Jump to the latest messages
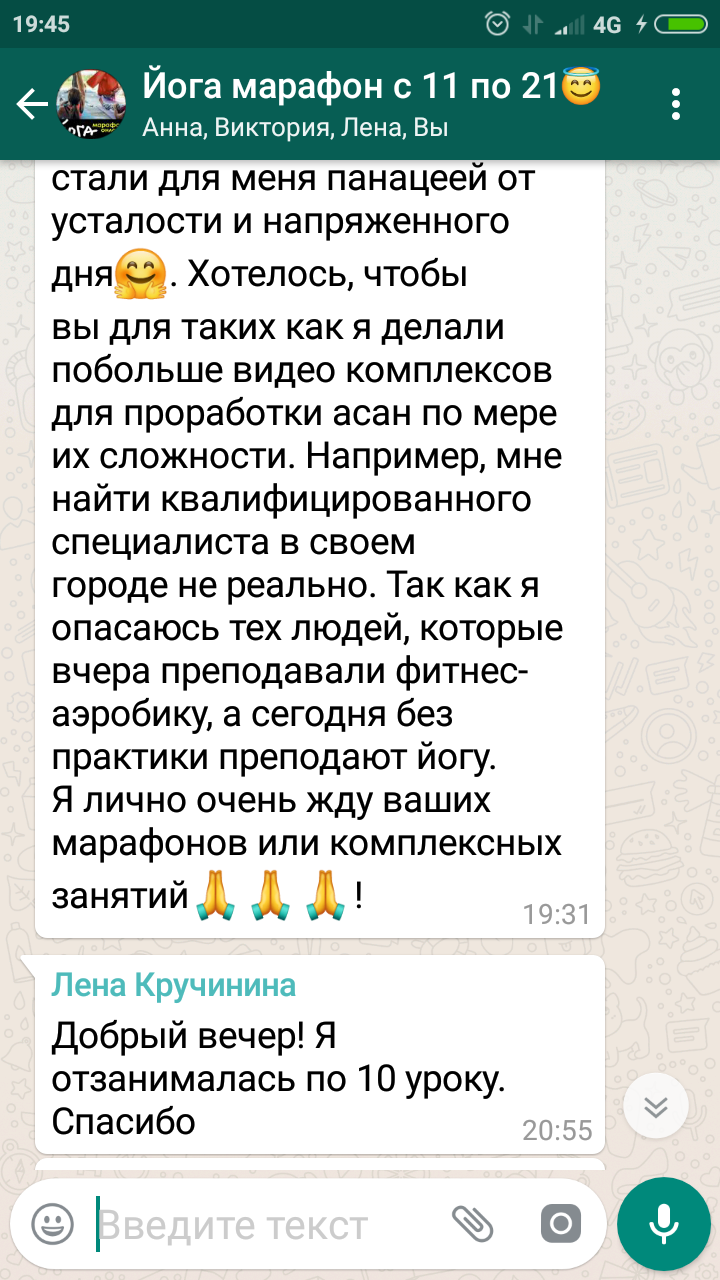 pos(656,1107)
